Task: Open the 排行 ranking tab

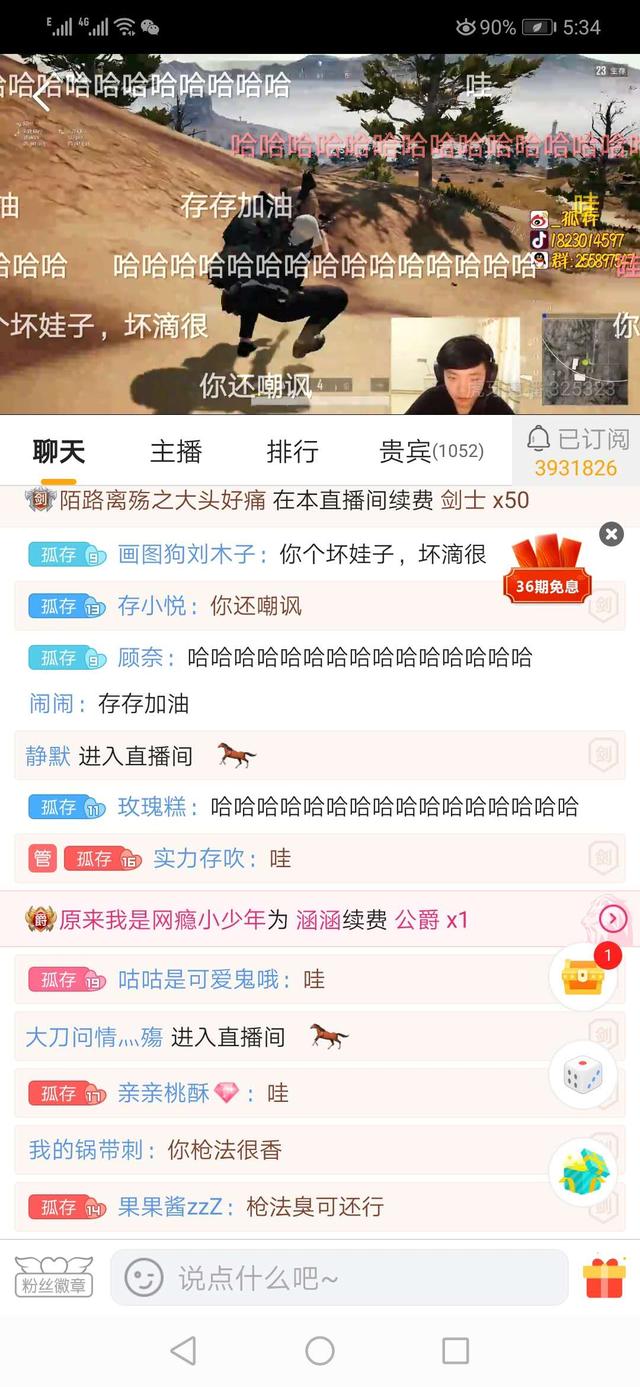Action: pyautogui.click(x=292, y=452)
